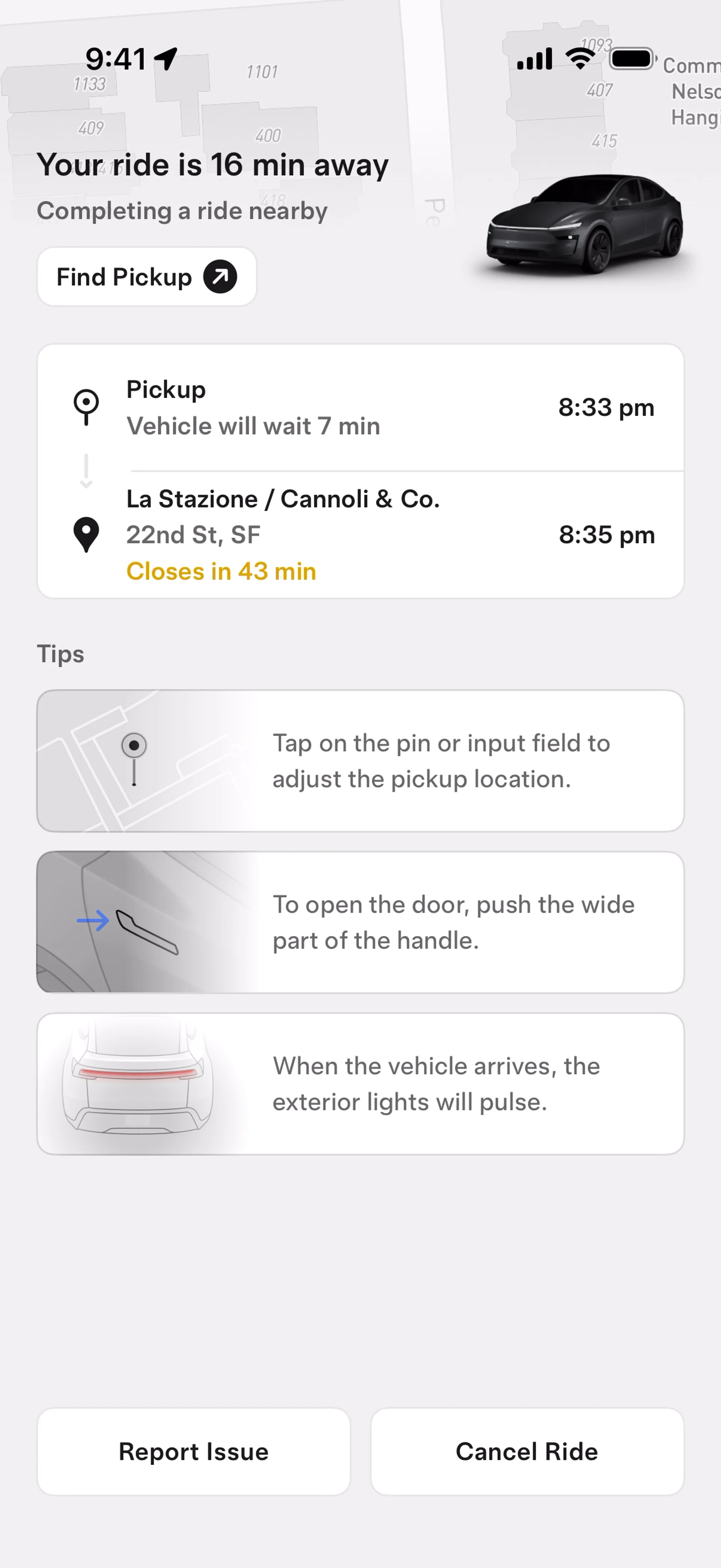Edit the La Stazione / Cannoli & Co. destination

(360, 535)
